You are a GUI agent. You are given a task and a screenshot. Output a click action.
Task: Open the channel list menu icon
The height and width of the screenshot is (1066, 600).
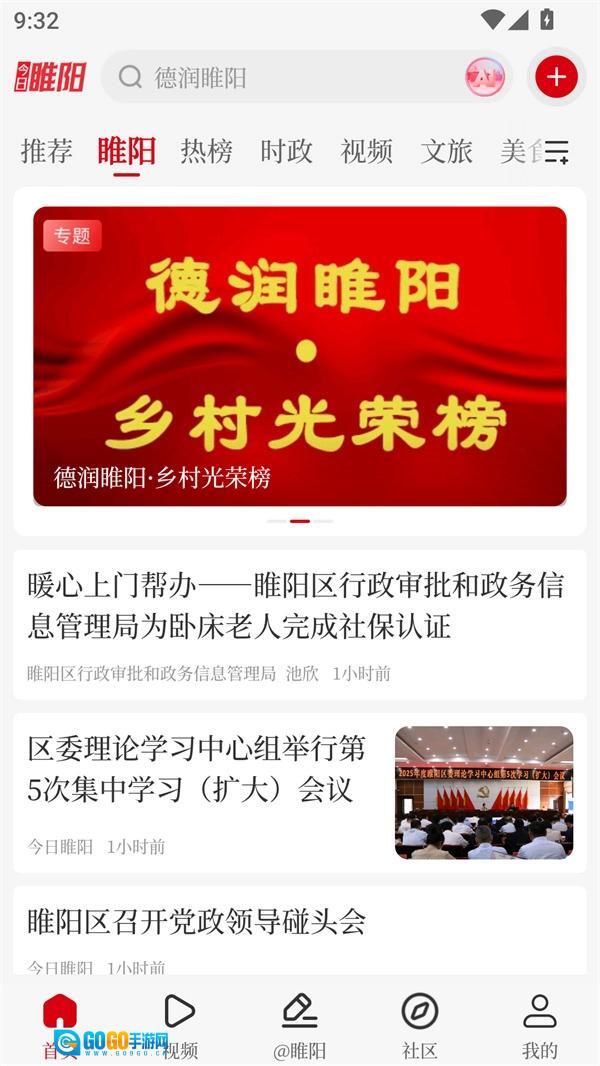coord(557,152)
